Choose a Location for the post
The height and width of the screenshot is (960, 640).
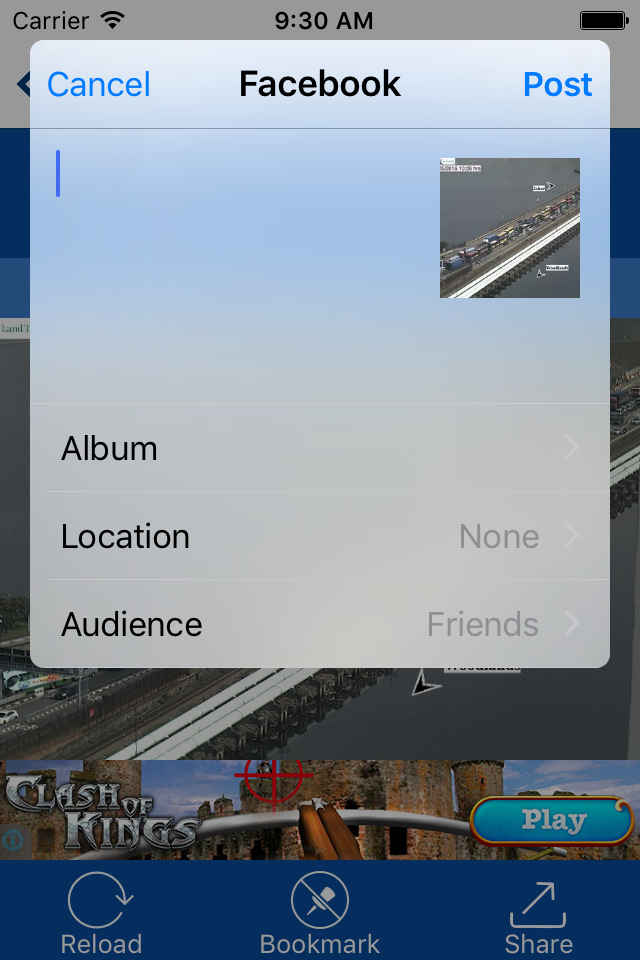320,536
